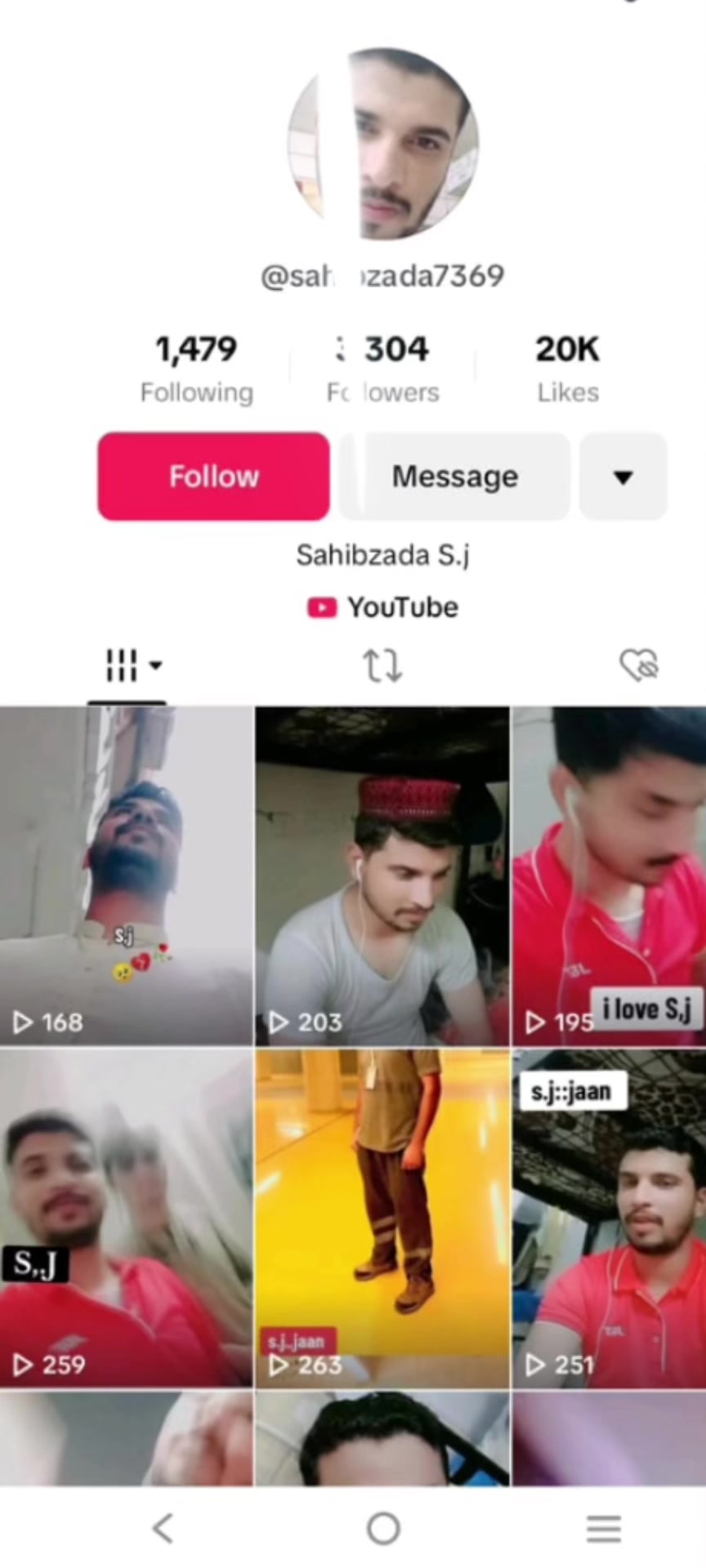706x1568 pixels.
Task: Open the YouTube link in bio
Action: pos(382,608)
